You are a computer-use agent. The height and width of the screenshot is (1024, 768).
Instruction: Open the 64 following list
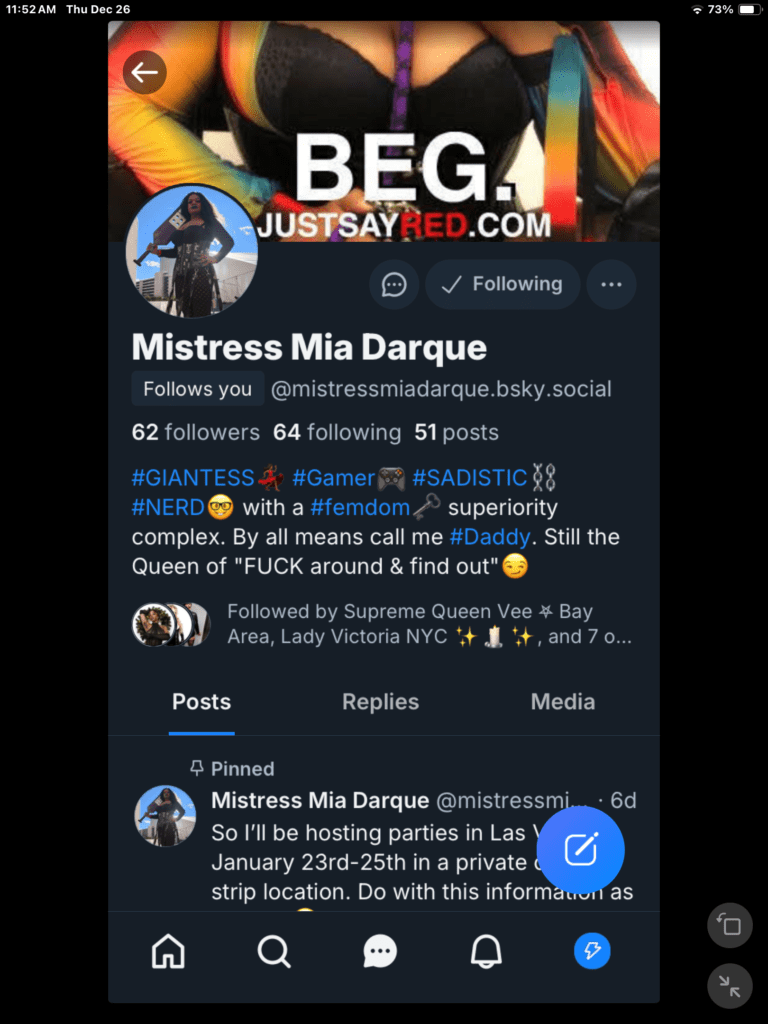337,433
